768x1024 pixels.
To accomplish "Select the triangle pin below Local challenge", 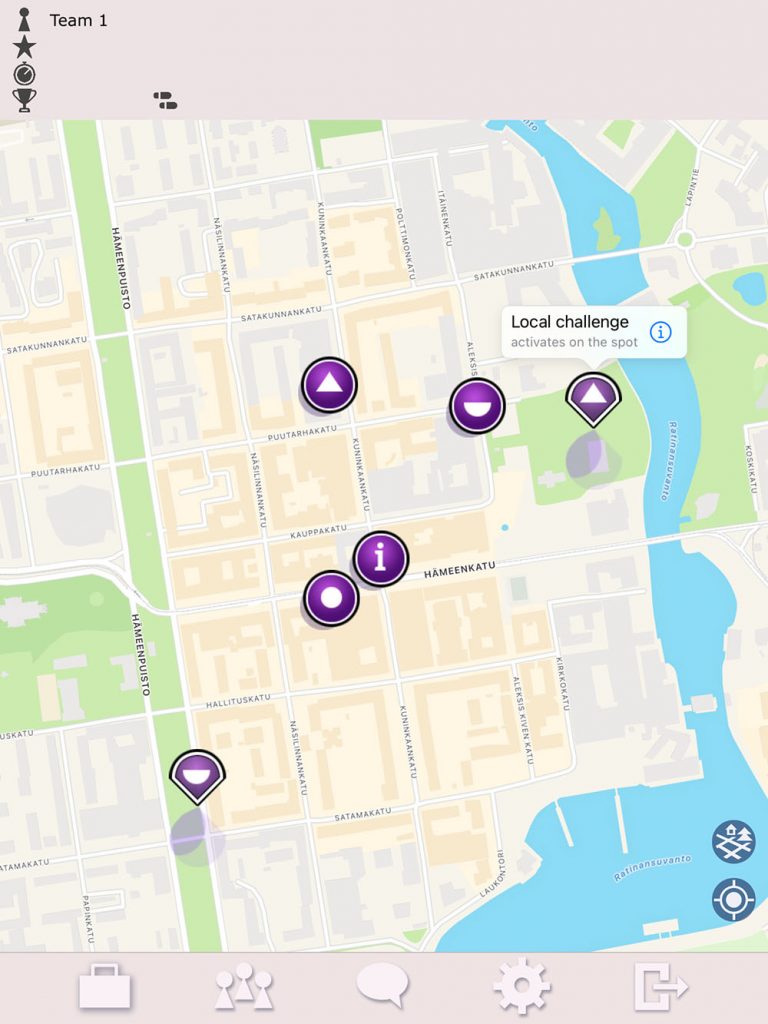I will click(x=594, y=397).
